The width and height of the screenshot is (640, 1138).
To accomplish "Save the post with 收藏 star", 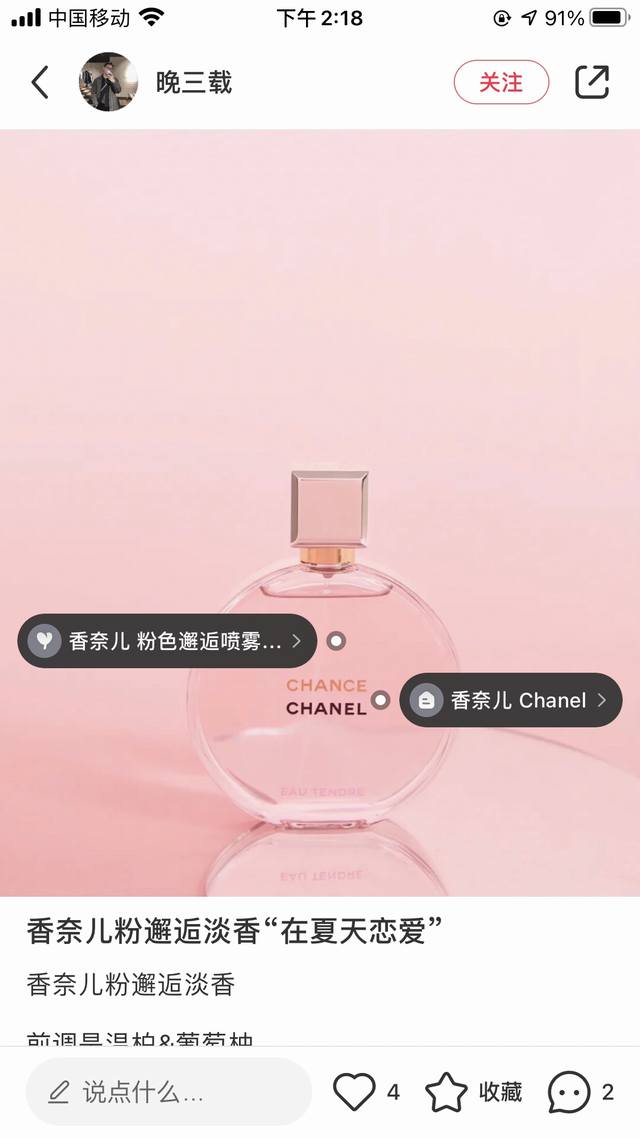I will [x=447, y=1092].
